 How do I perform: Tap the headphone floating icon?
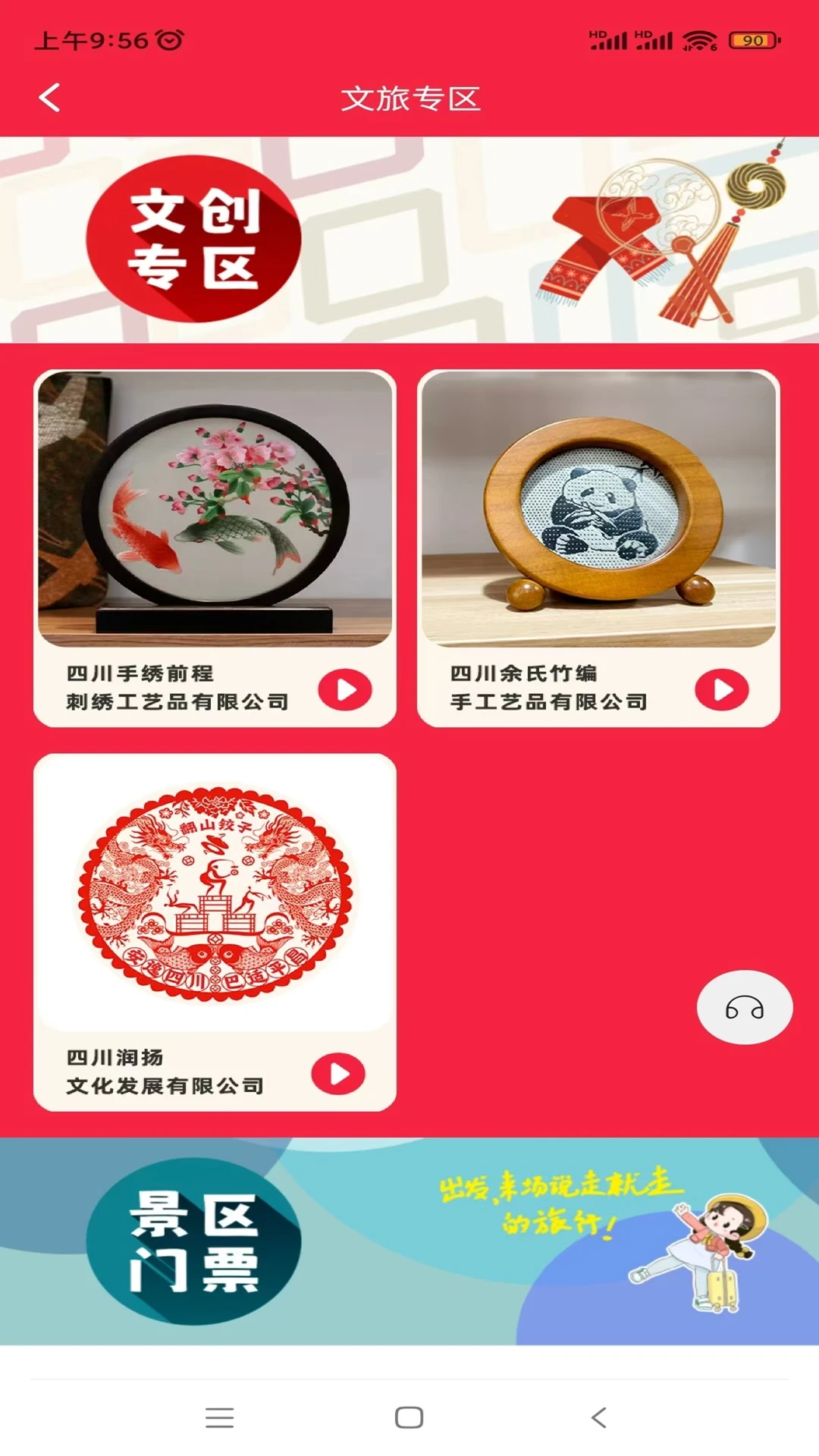point(745,1009)
